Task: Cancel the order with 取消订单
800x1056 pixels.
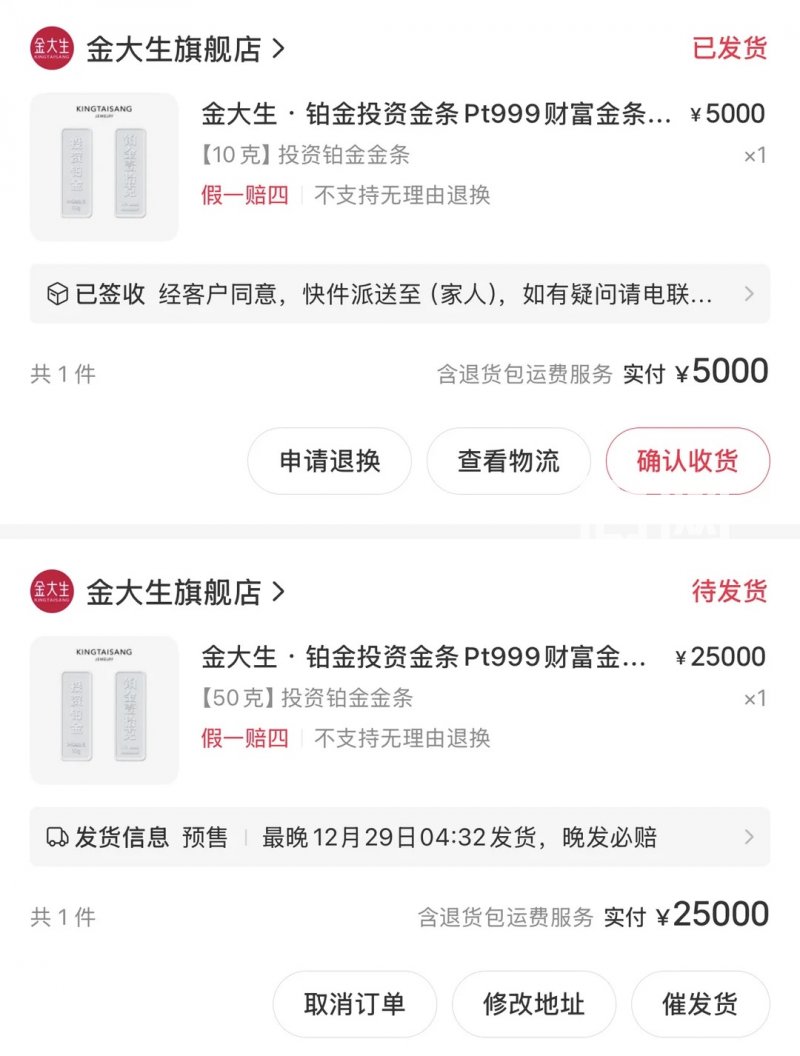Action: 355,1004
